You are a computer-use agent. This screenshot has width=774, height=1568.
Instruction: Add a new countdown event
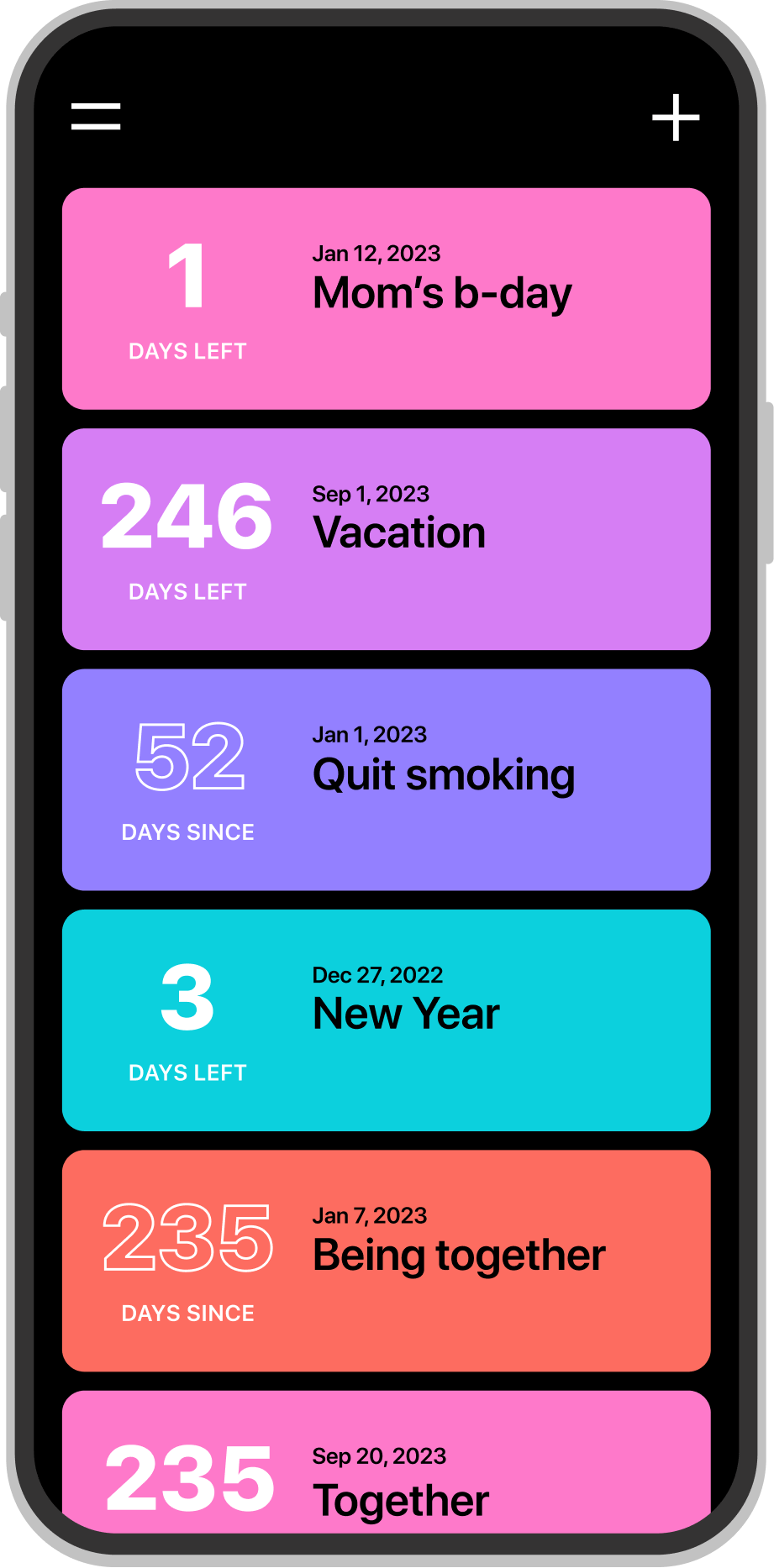point(676,118)
